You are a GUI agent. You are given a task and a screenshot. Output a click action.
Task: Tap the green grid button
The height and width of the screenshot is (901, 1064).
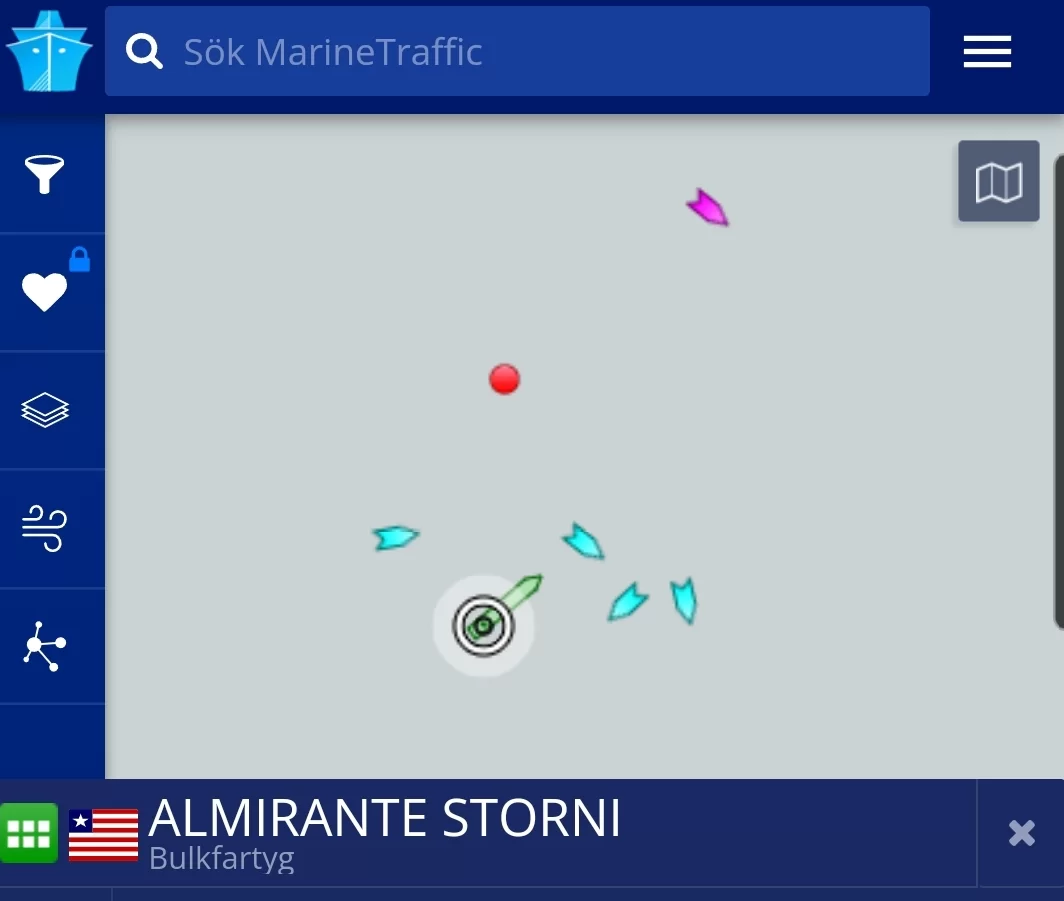(x=28, y=833)
